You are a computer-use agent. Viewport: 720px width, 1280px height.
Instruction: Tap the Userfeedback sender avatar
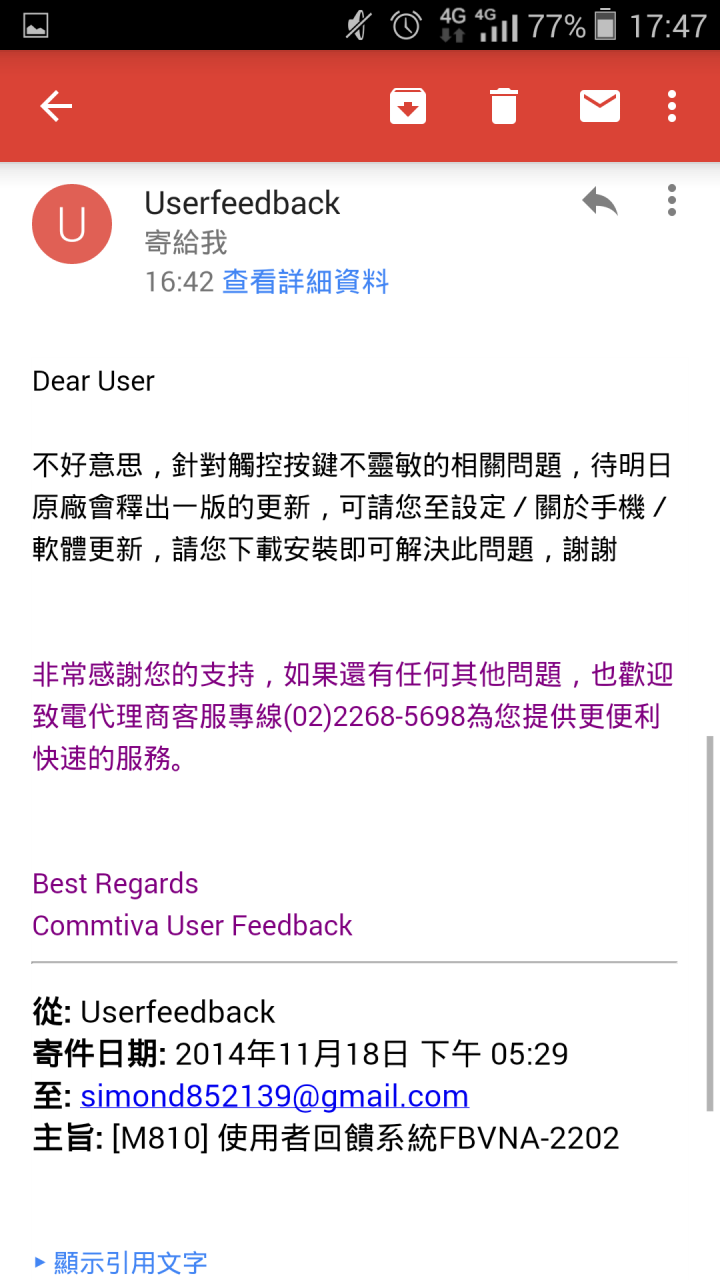point(72,224)
